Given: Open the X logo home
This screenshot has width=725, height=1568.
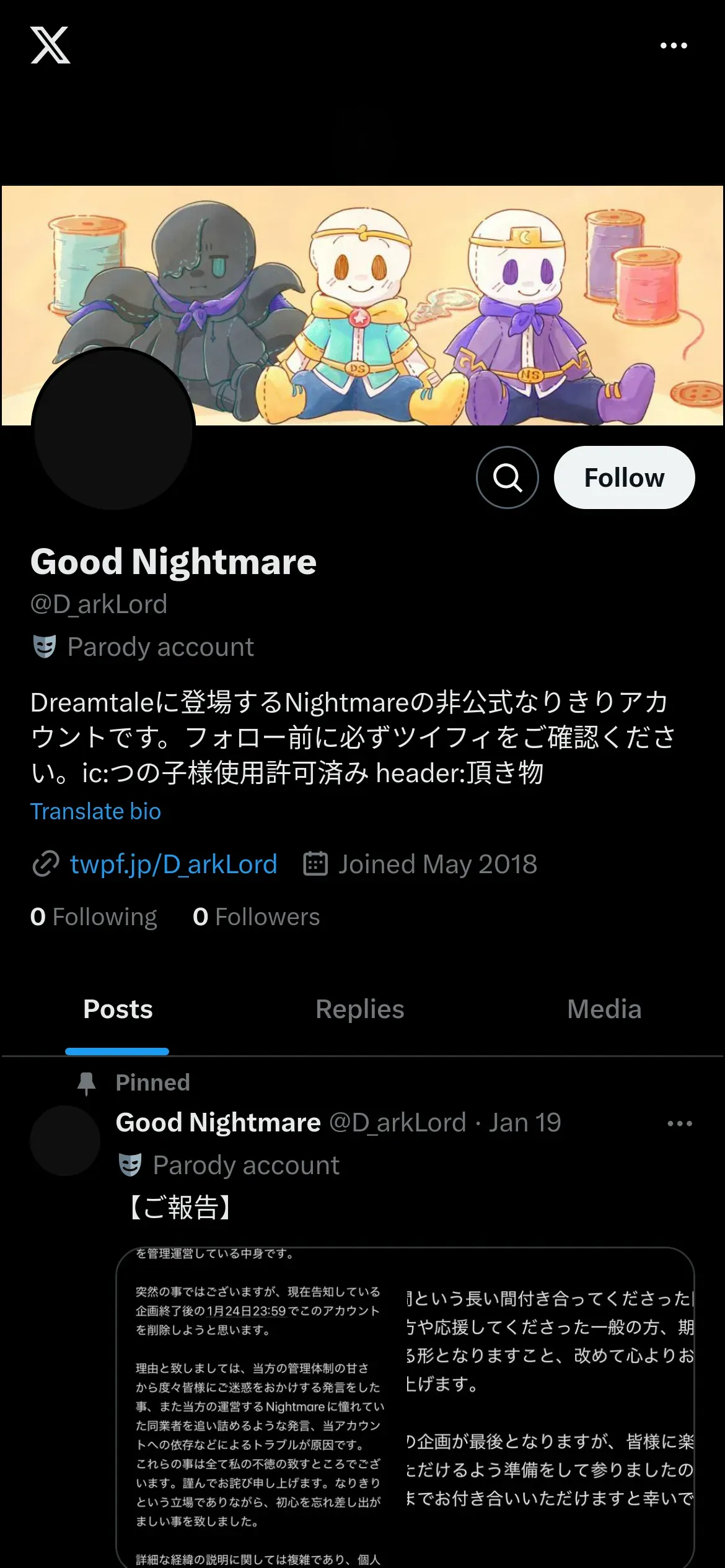Looking at the screenshot, I should click(50, 45).
